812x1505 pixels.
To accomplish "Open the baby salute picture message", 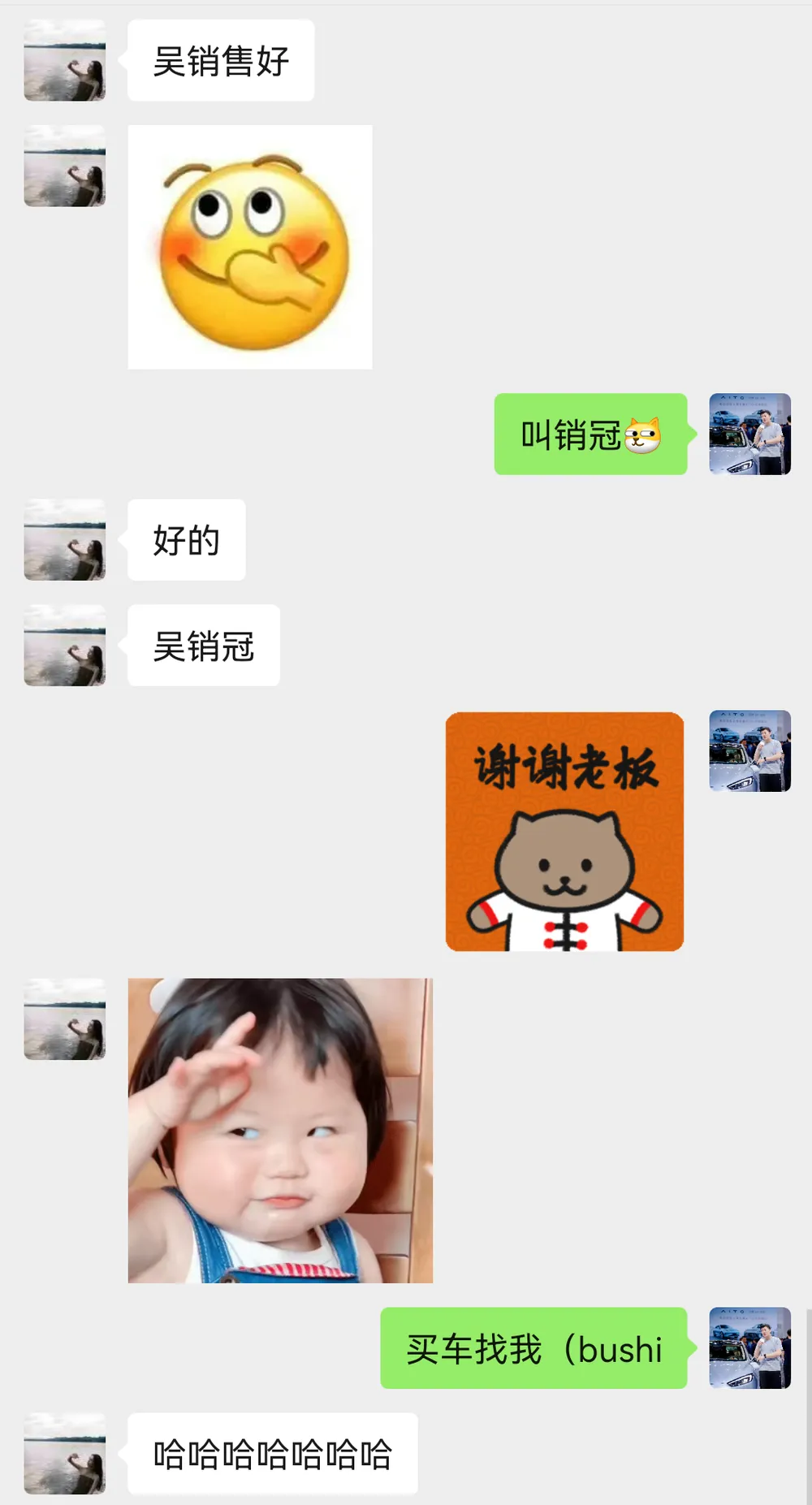I will point(280,1130).
